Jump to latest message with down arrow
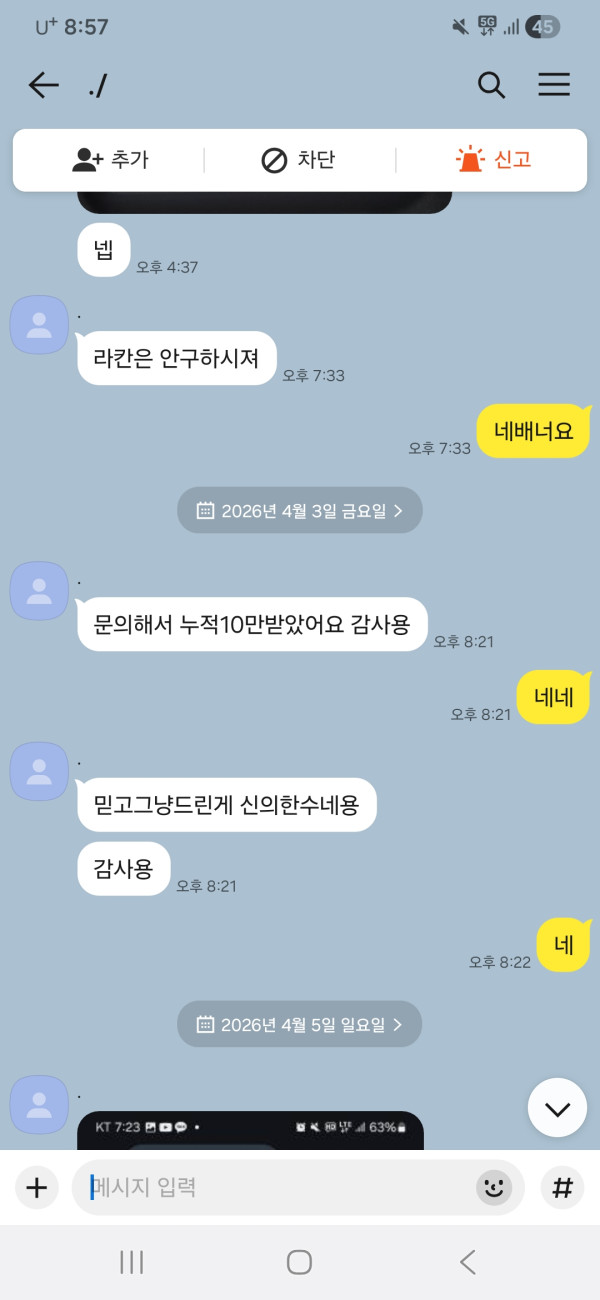Screen dimensions: 600x1300 557,1108
